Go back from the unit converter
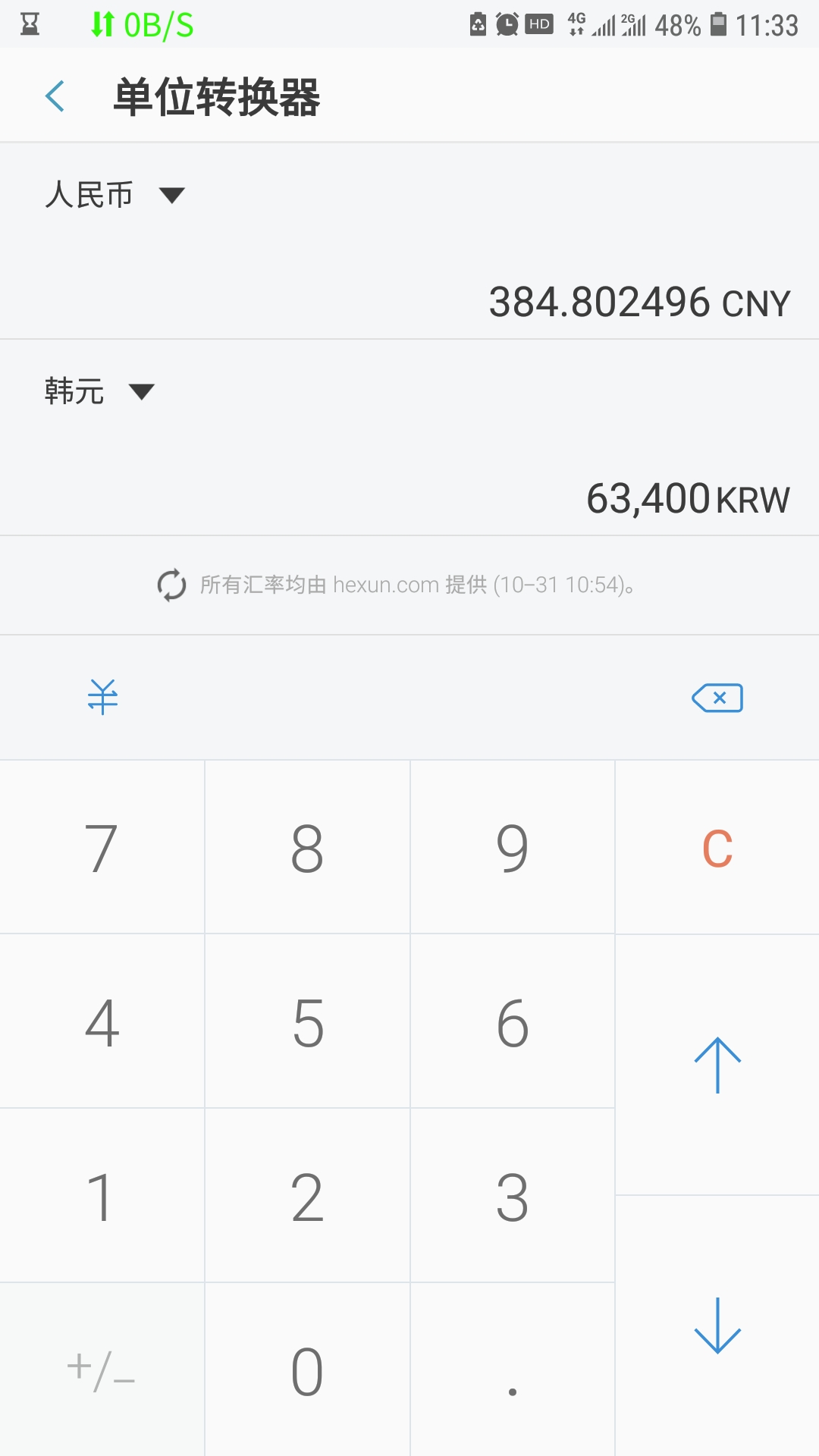This screenshot has width=819, height=1456. [55, 96]
